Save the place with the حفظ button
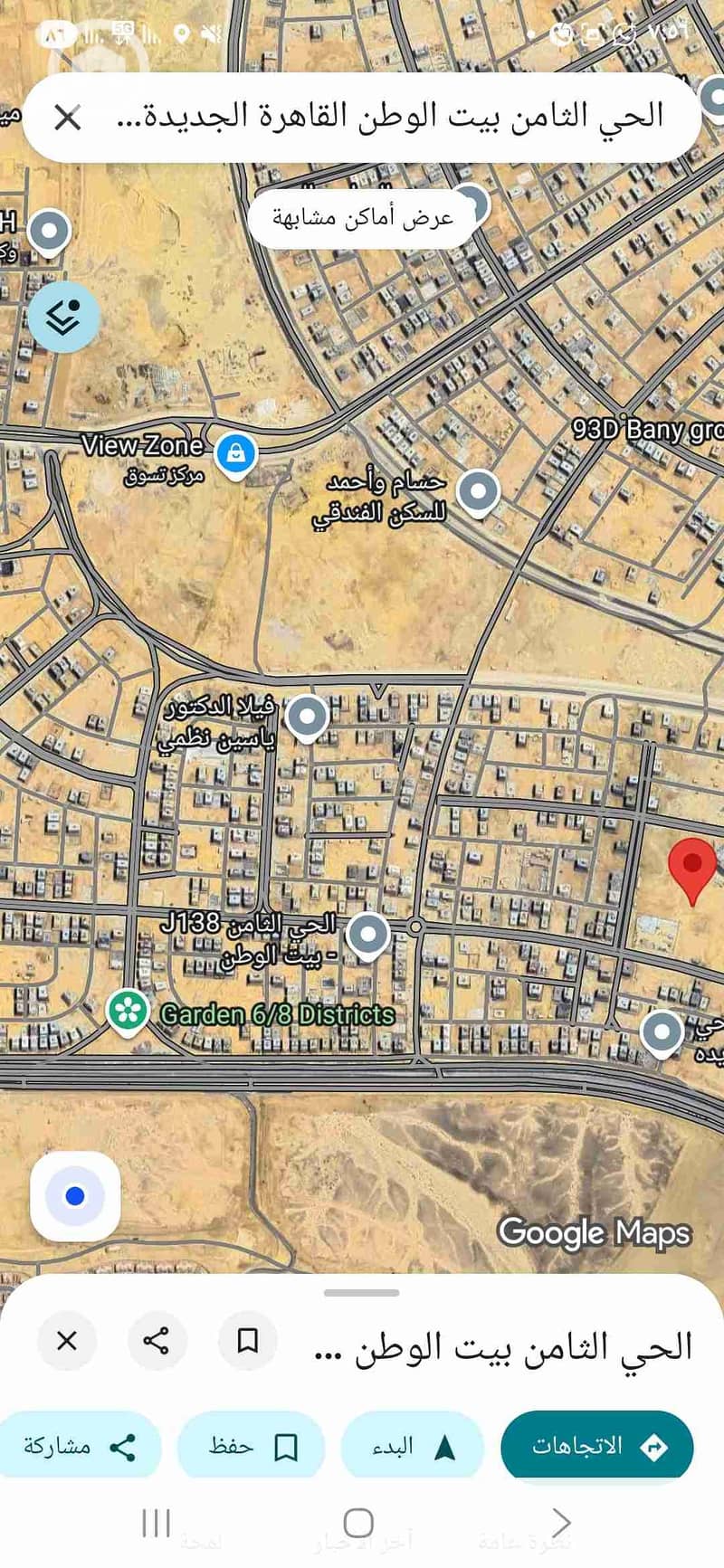Viewport: 724px width, 1568px height. pyautogui.click(x=251, y=1447)
